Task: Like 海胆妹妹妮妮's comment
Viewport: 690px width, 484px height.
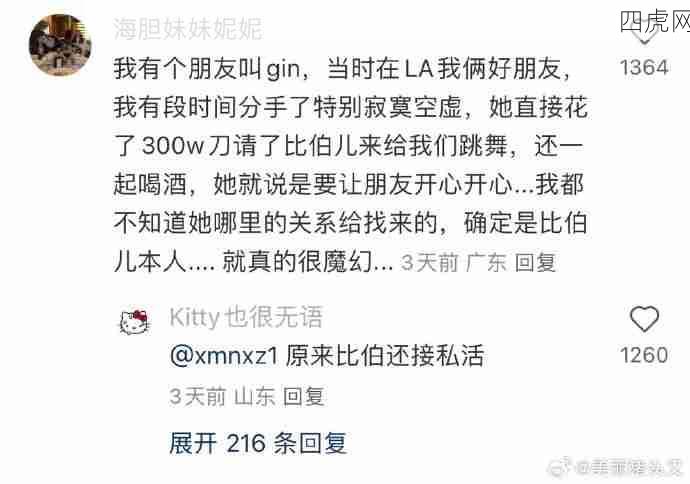Action: pos(644,36)
